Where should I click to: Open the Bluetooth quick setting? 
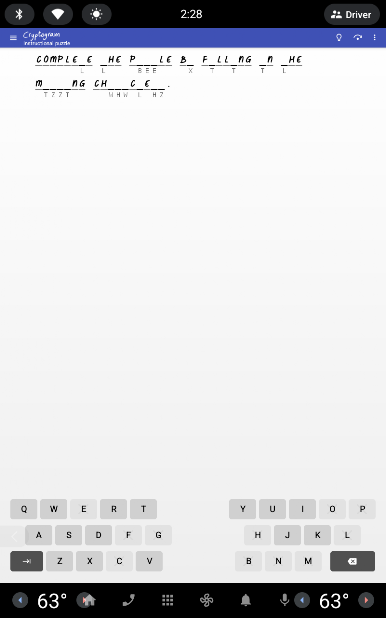point(19,15)
